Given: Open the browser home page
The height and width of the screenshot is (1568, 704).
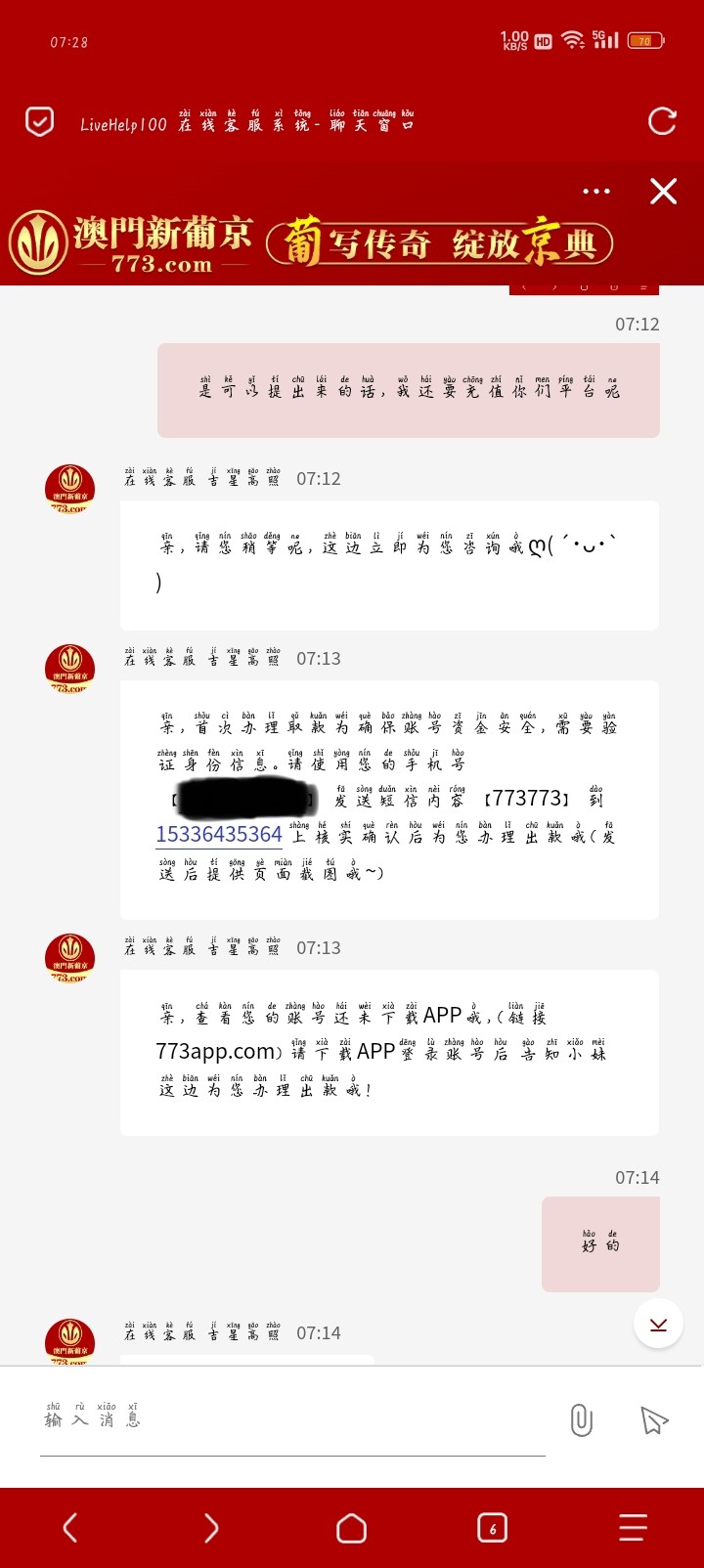Looking at the screenshot, I should coord(352,1528).
